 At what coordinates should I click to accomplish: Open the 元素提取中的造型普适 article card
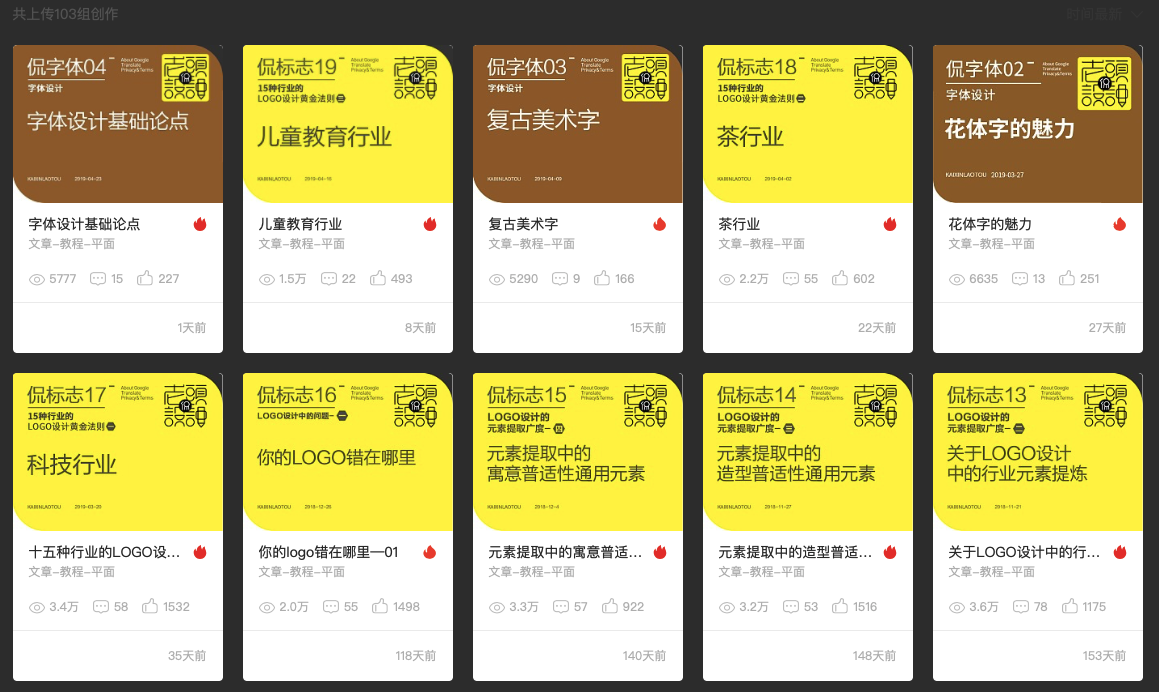point(807,527)
